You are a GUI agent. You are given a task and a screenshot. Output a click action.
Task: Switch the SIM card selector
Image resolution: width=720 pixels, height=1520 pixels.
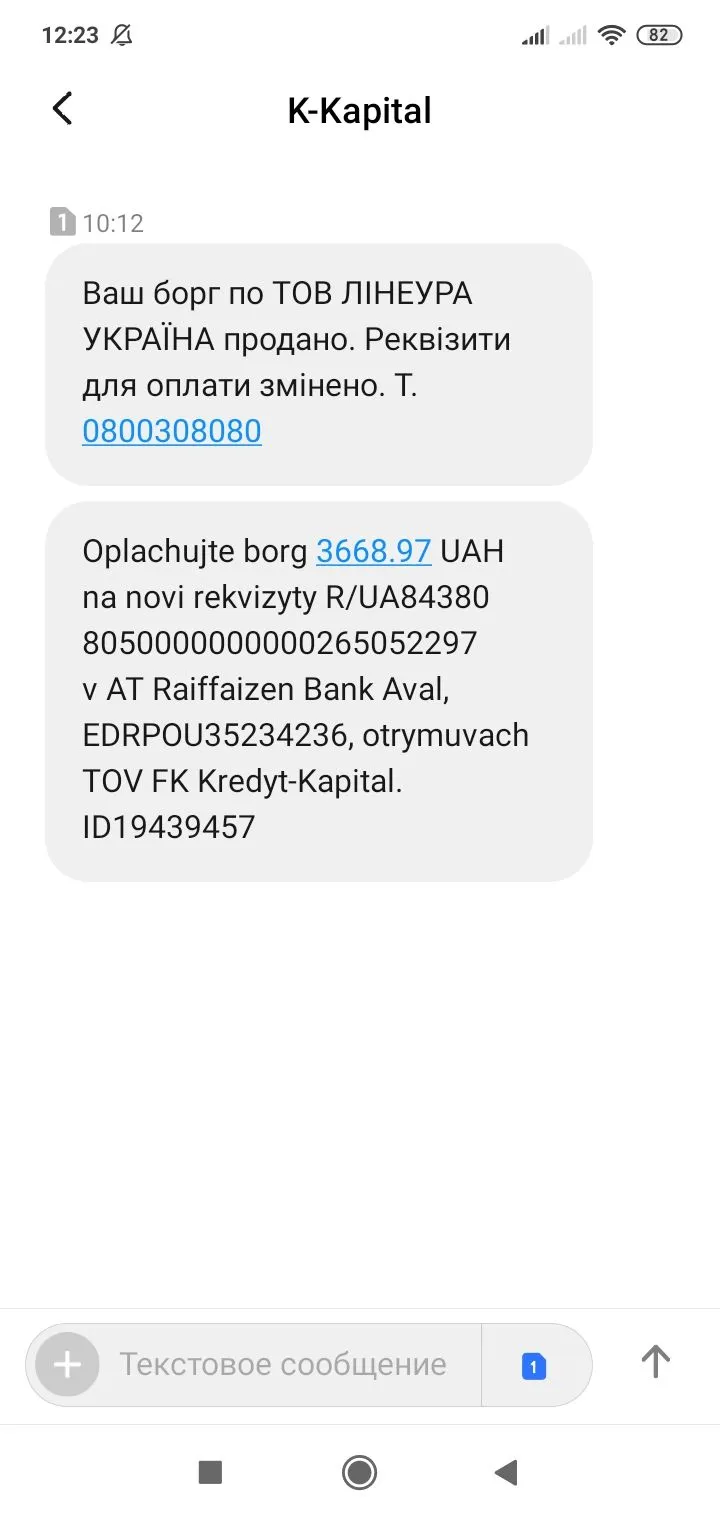(x=534, y=1366)
